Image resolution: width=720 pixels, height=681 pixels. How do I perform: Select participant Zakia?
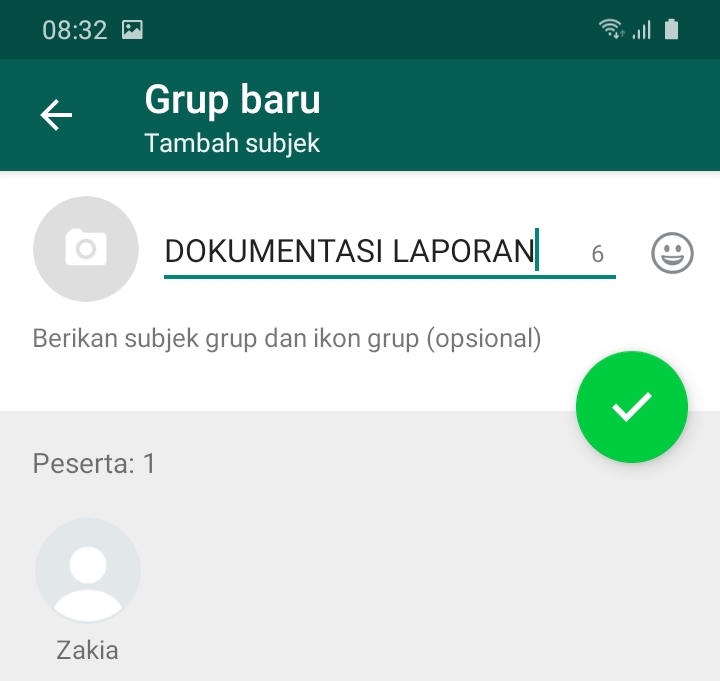tap(88, 571)
